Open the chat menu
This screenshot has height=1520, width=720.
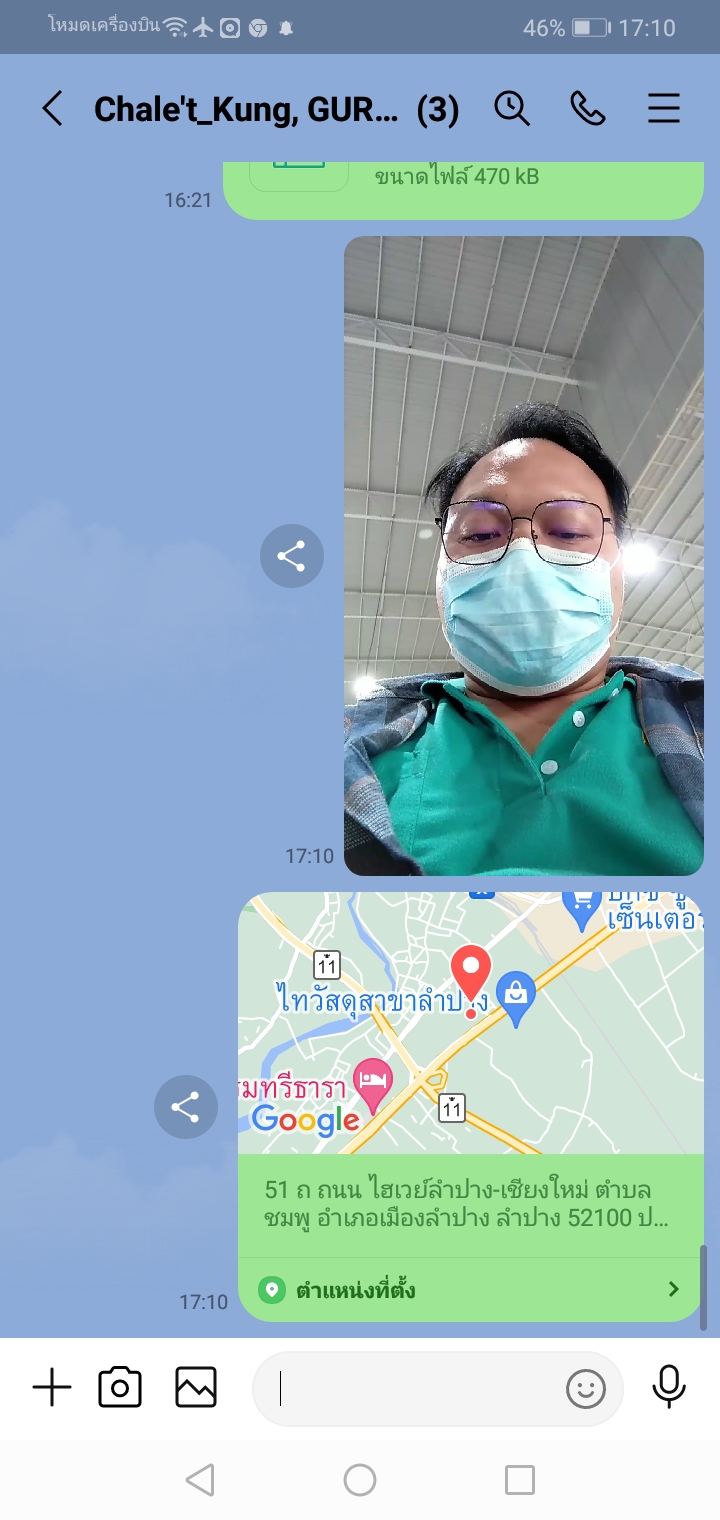point(664,108)
